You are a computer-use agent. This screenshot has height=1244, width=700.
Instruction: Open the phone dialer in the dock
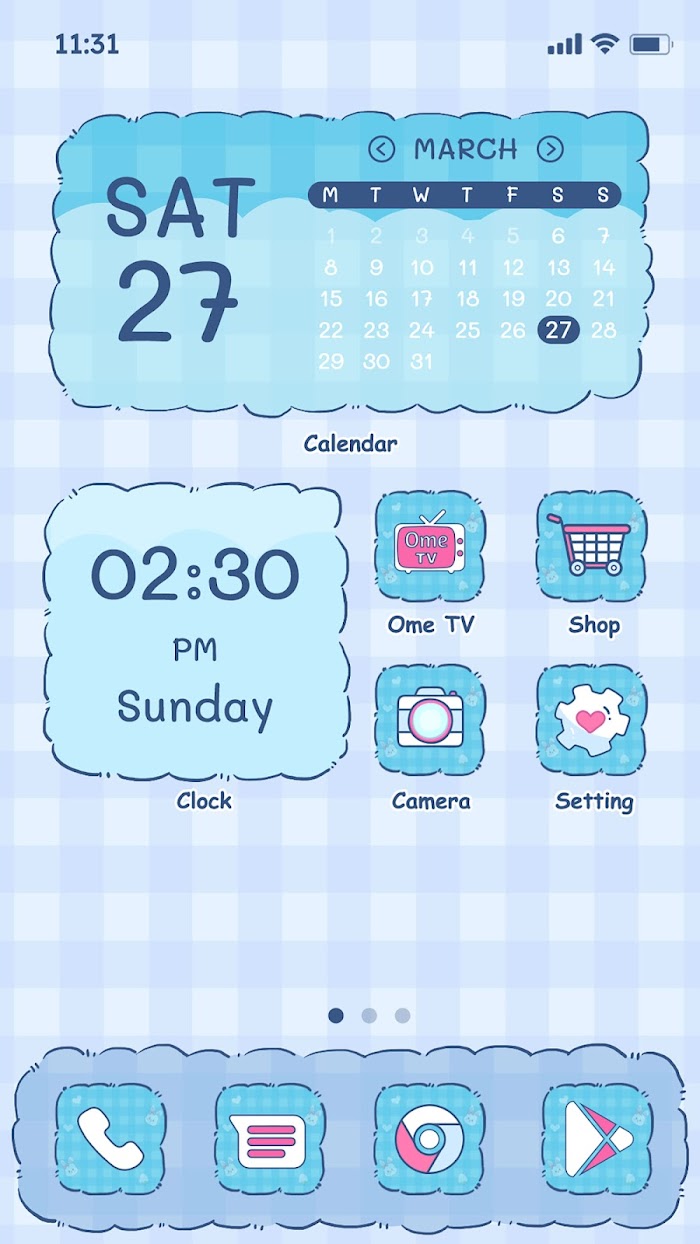(110, 1139)
